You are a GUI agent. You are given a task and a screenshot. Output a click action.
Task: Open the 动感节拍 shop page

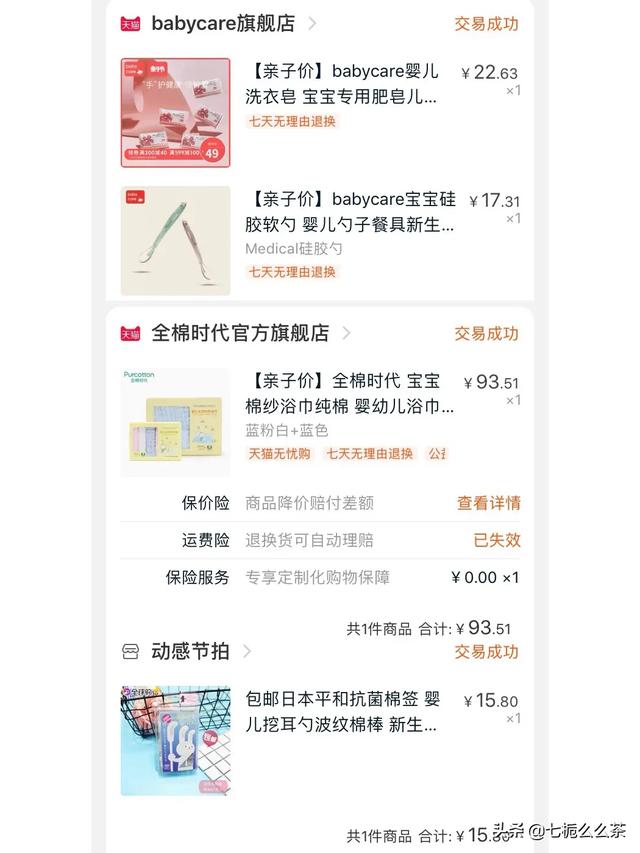[190, 651]
